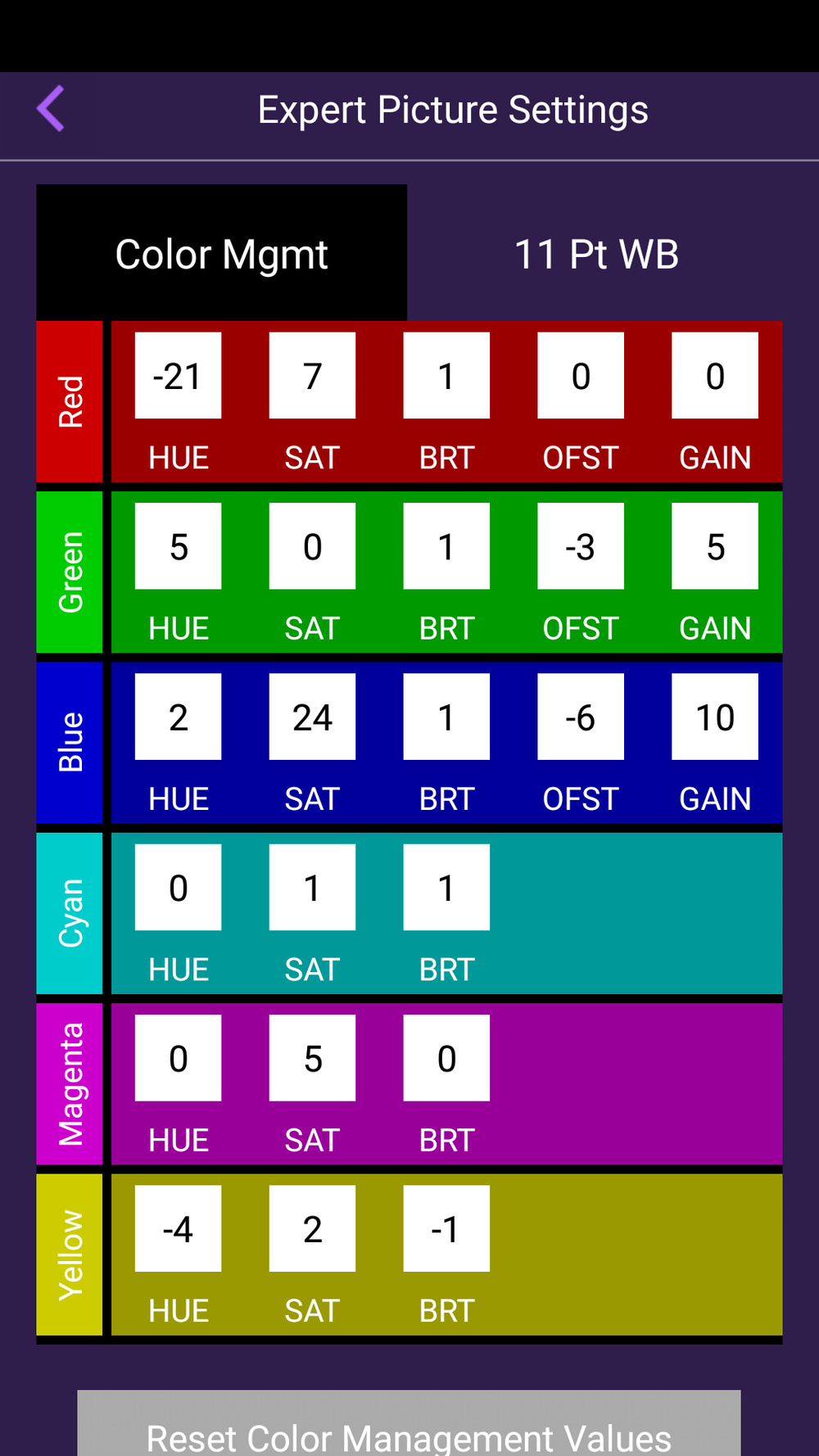Change the Blue OFST value -6

tap(581, 717)
